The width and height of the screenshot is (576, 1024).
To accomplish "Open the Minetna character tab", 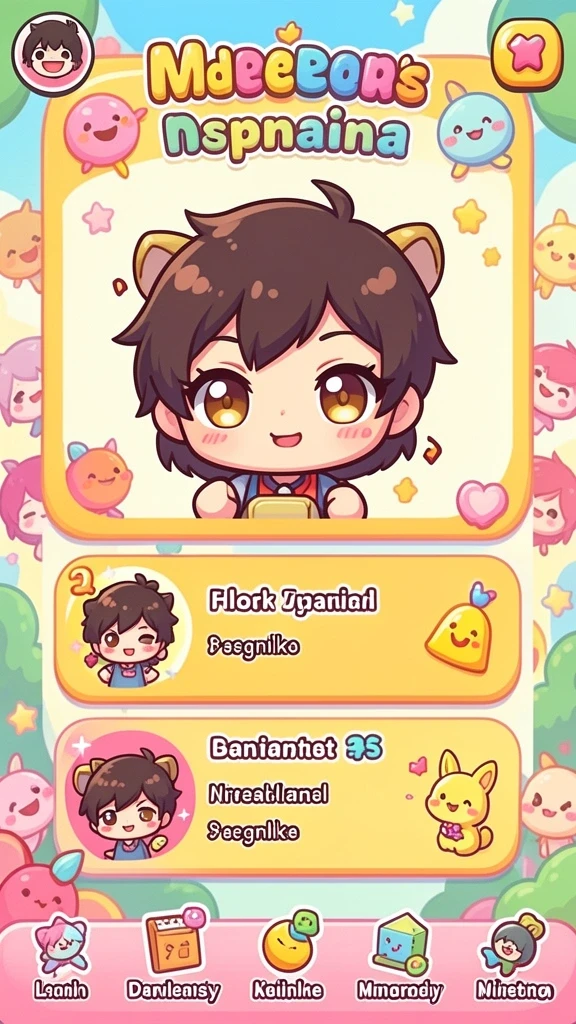I will tap(514, 960).
